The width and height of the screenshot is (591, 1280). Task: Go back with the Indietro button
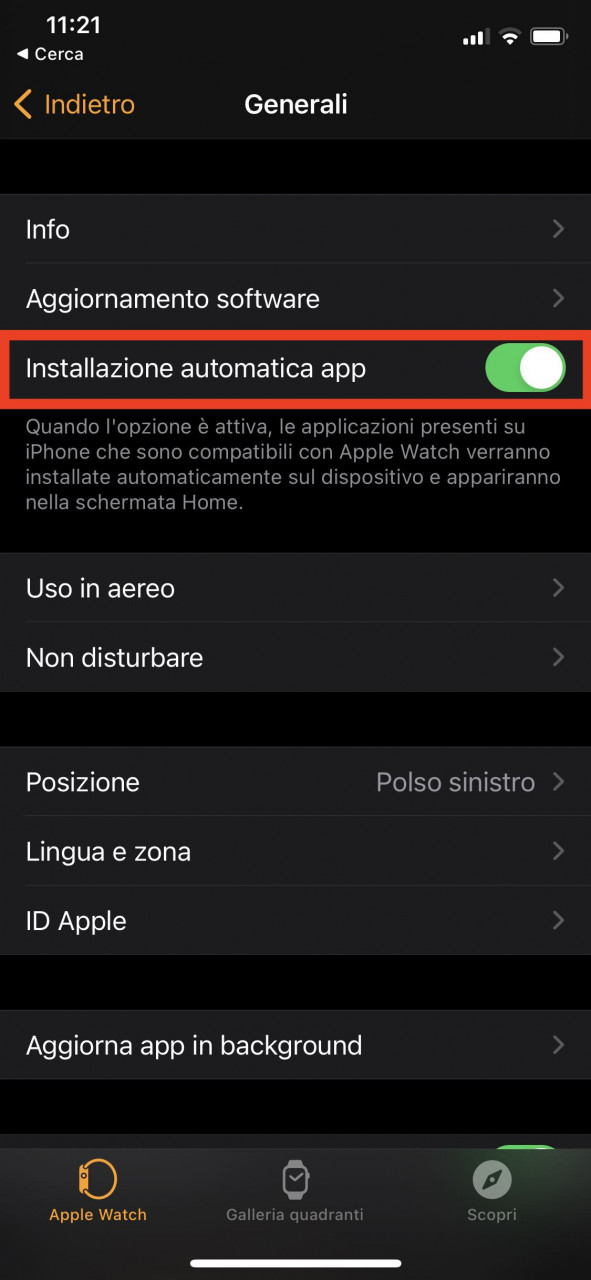75,104
